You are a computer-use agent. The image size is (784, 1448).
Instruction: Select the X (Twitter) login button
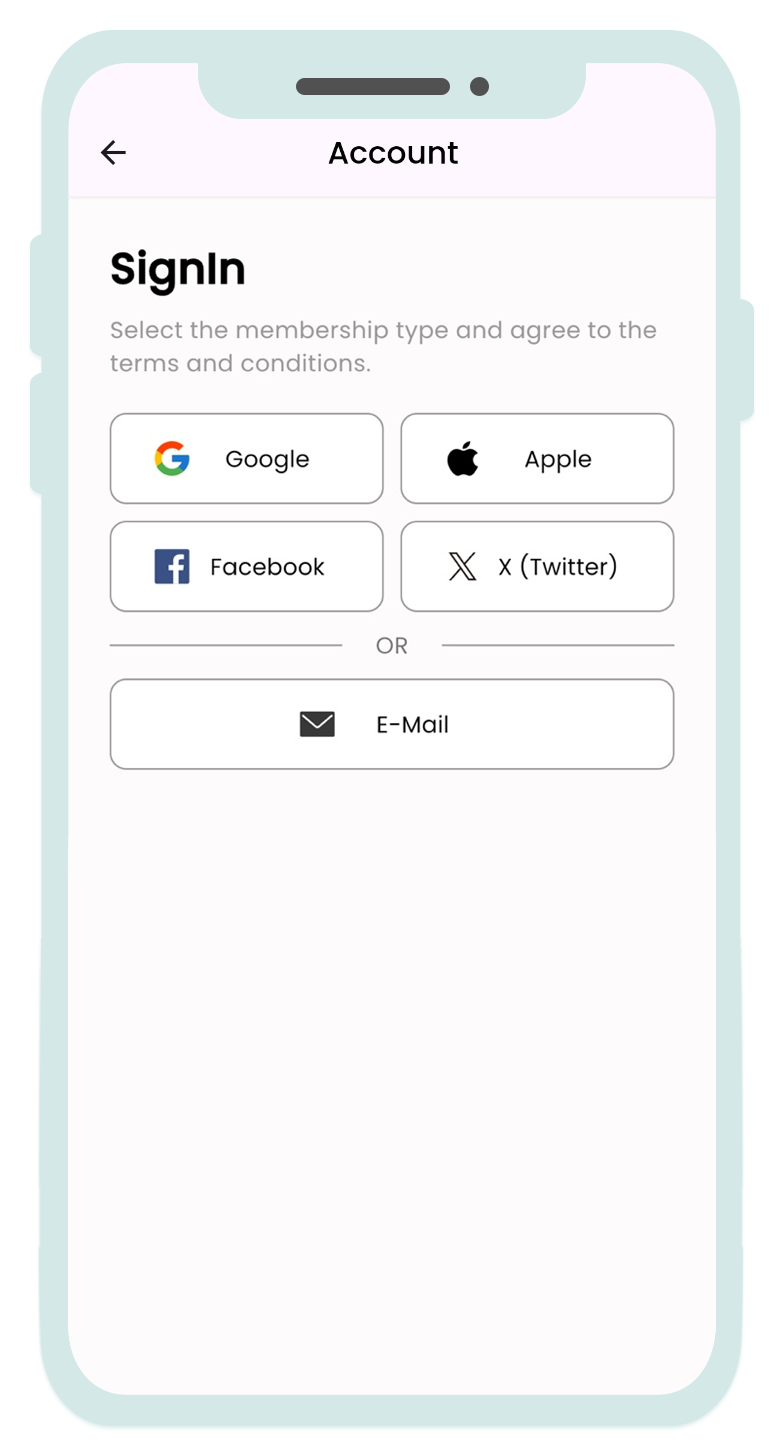pyautogui.click(x=537, y=567)
